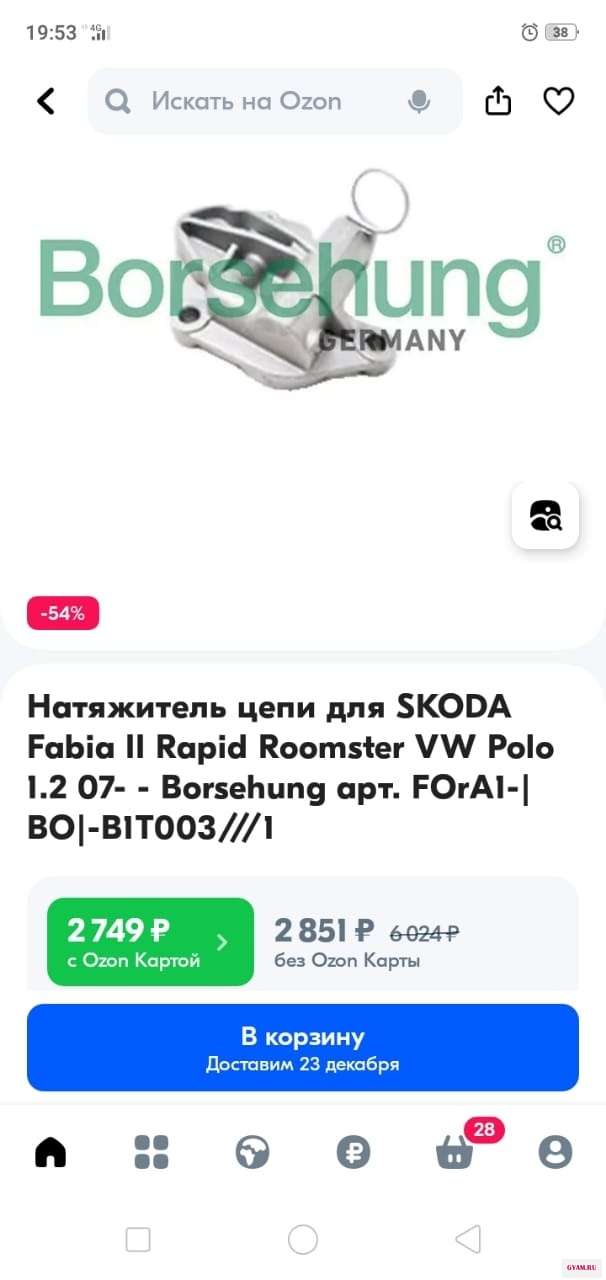The height and width of the screenshot is (1280, 606).
Task: Switch to the home tab
Action: tap(50, 1152)
